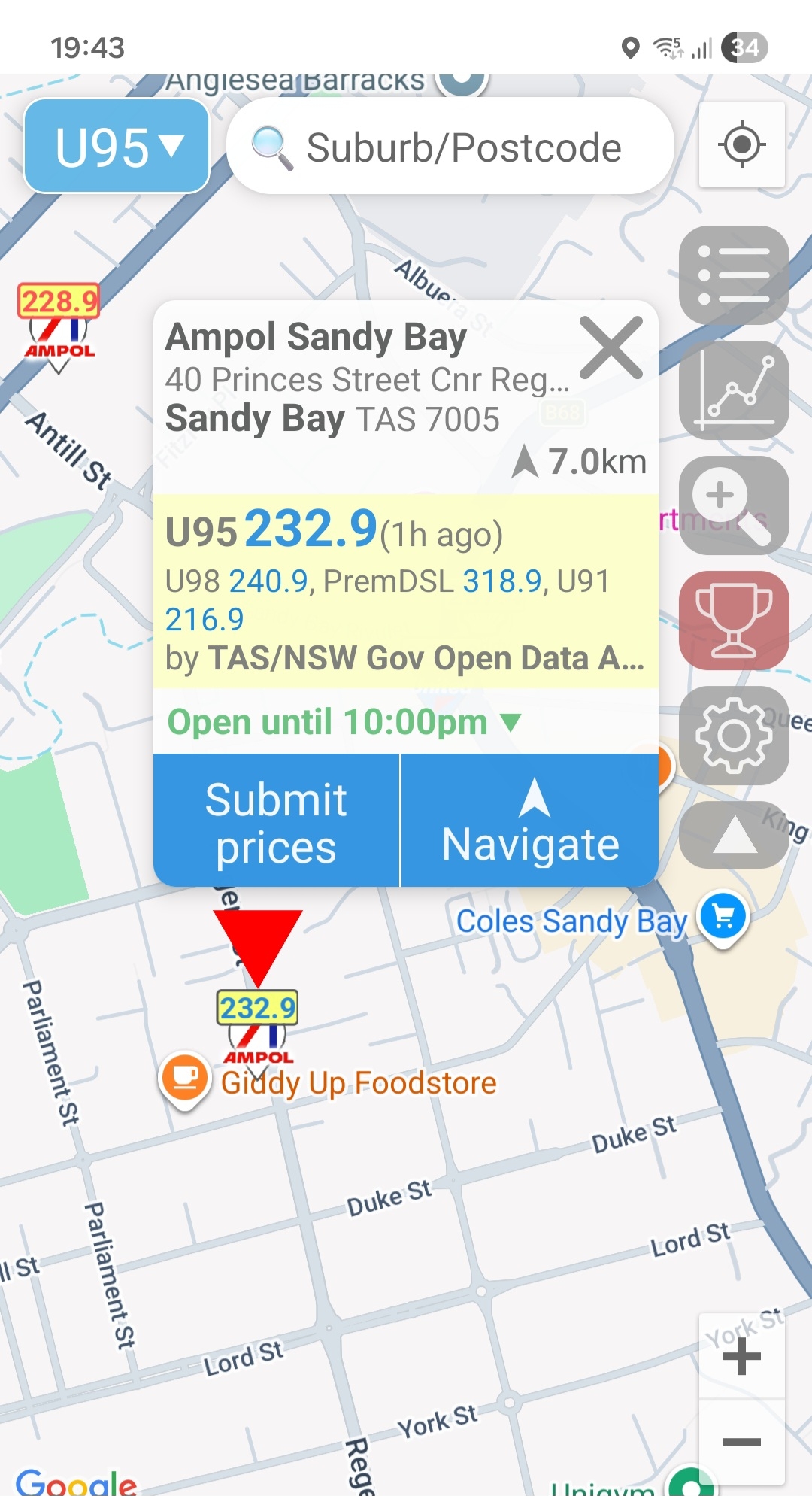Open the magnifier plus search tool
The height and width of the screenshot is (1496, 812).
click(733, 505)
